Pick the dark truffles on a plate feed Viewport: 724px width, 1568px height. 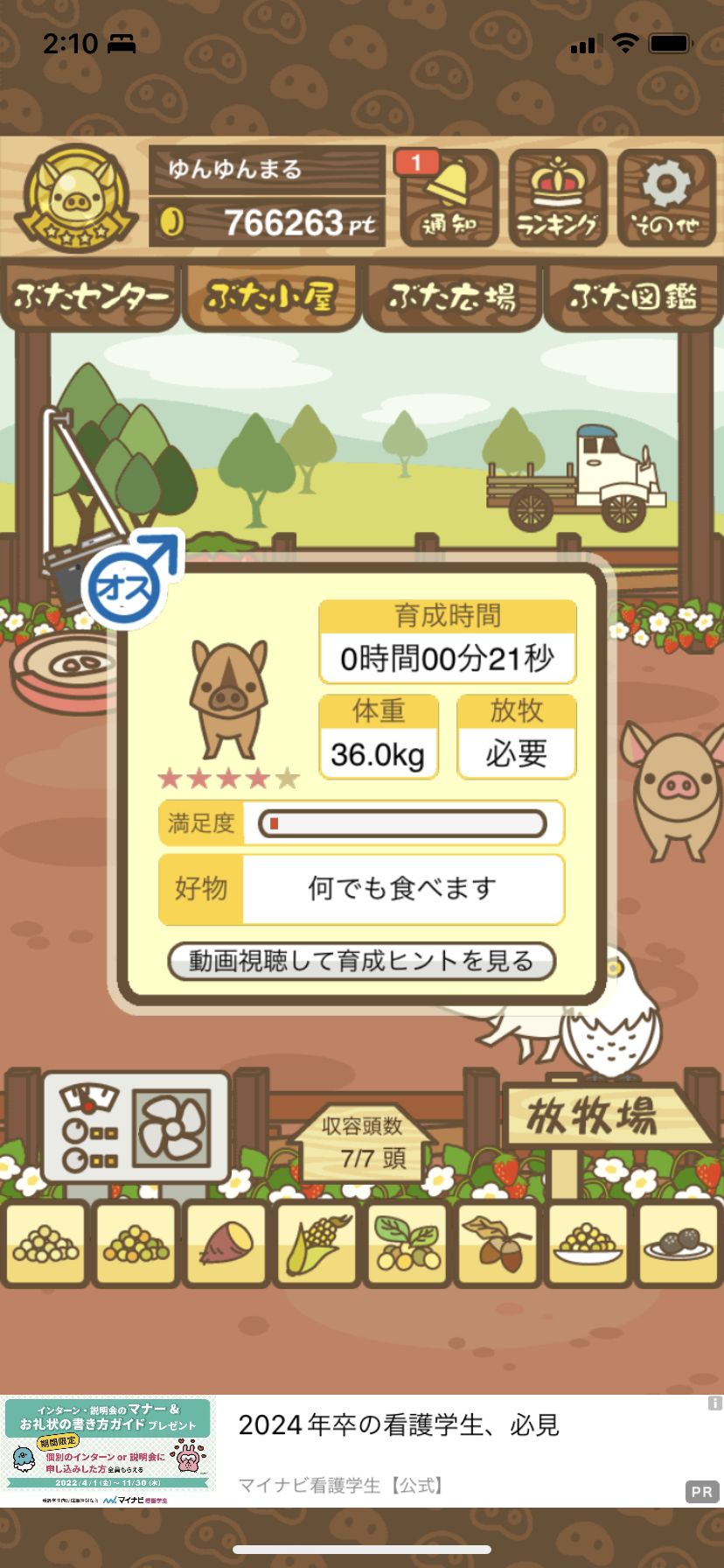click(679, 1244)
